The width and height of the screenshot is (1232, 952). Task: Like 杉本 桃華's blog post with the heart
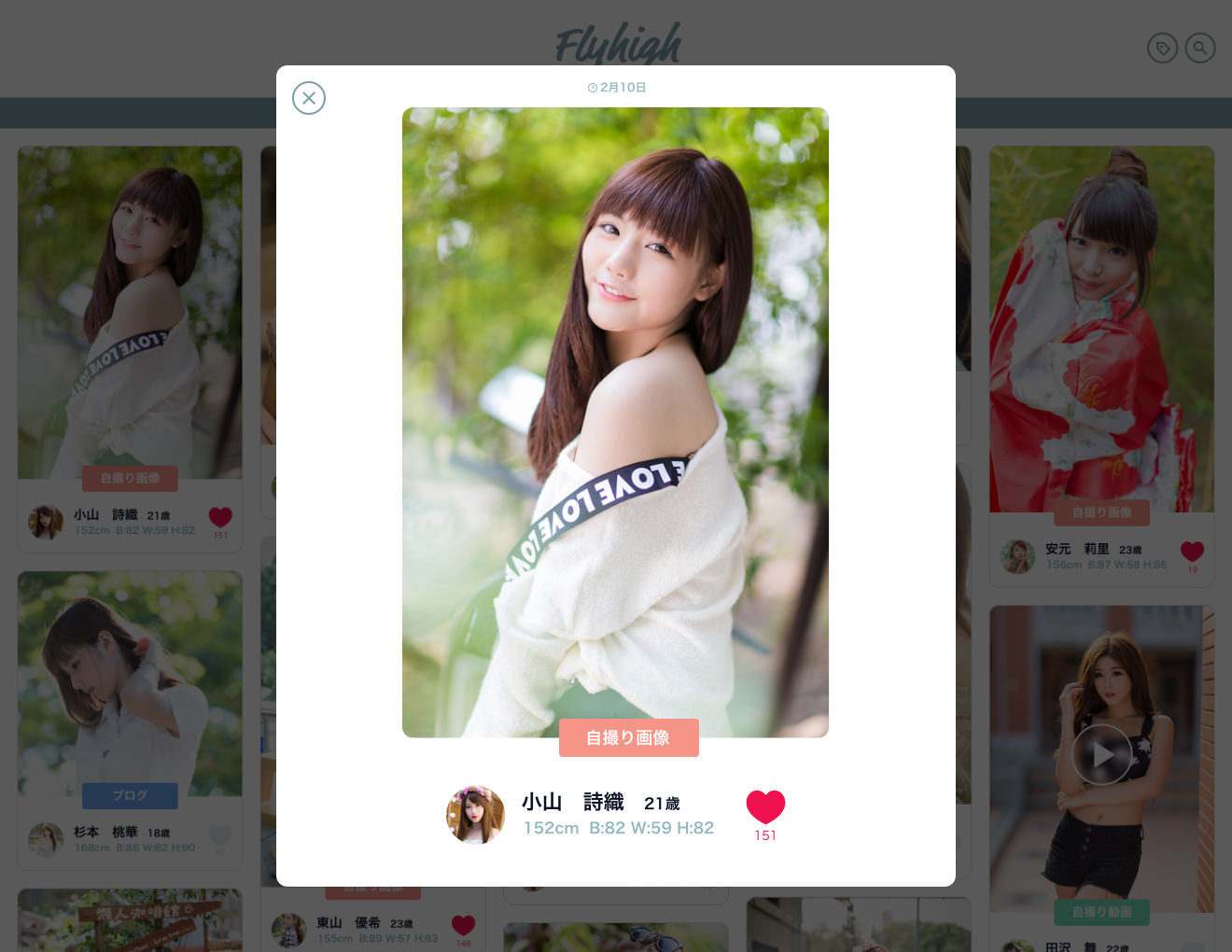tap(220, 834)
